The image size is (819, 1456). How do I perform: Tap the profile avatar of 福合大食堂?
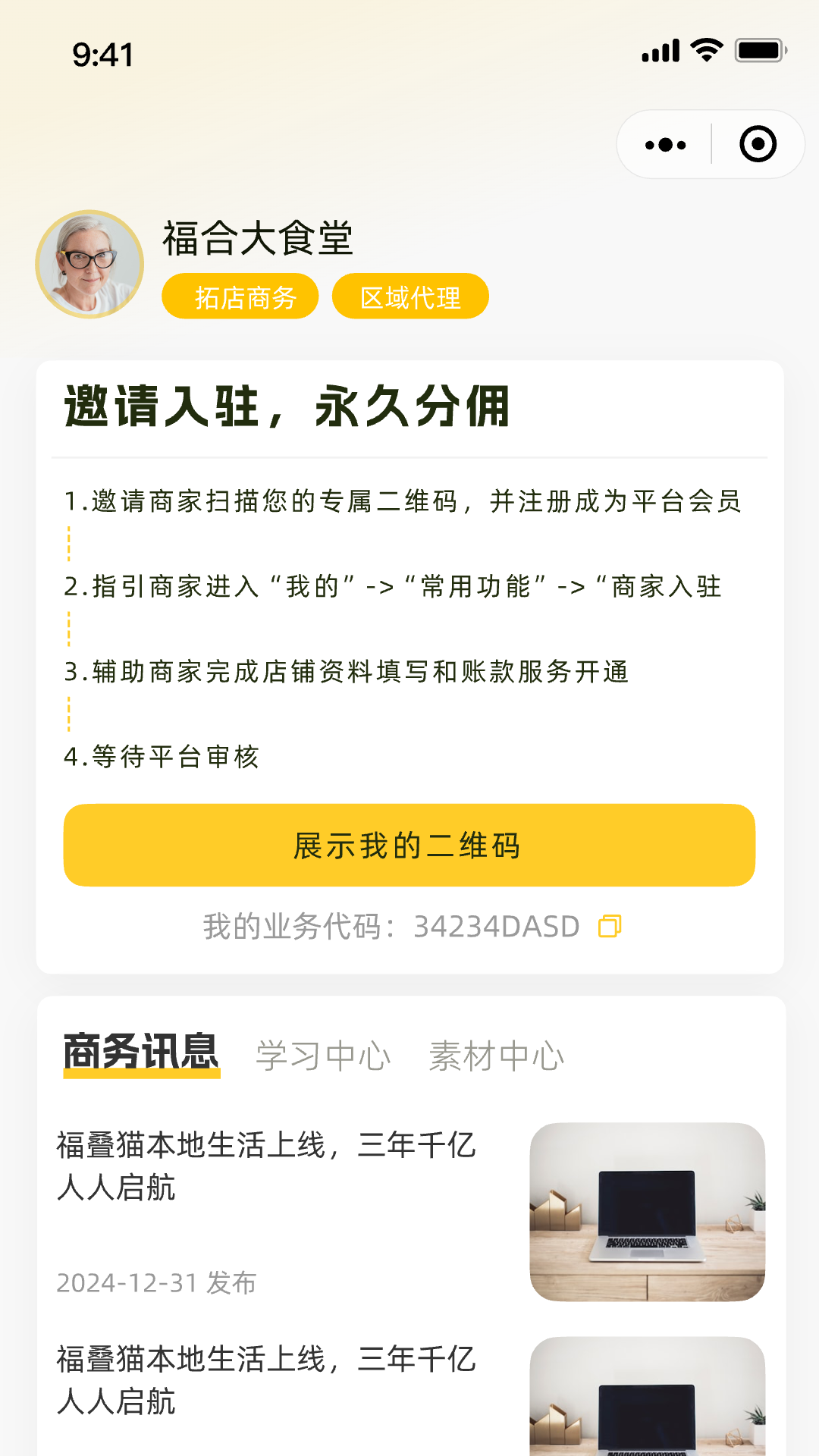click(89, 264)
